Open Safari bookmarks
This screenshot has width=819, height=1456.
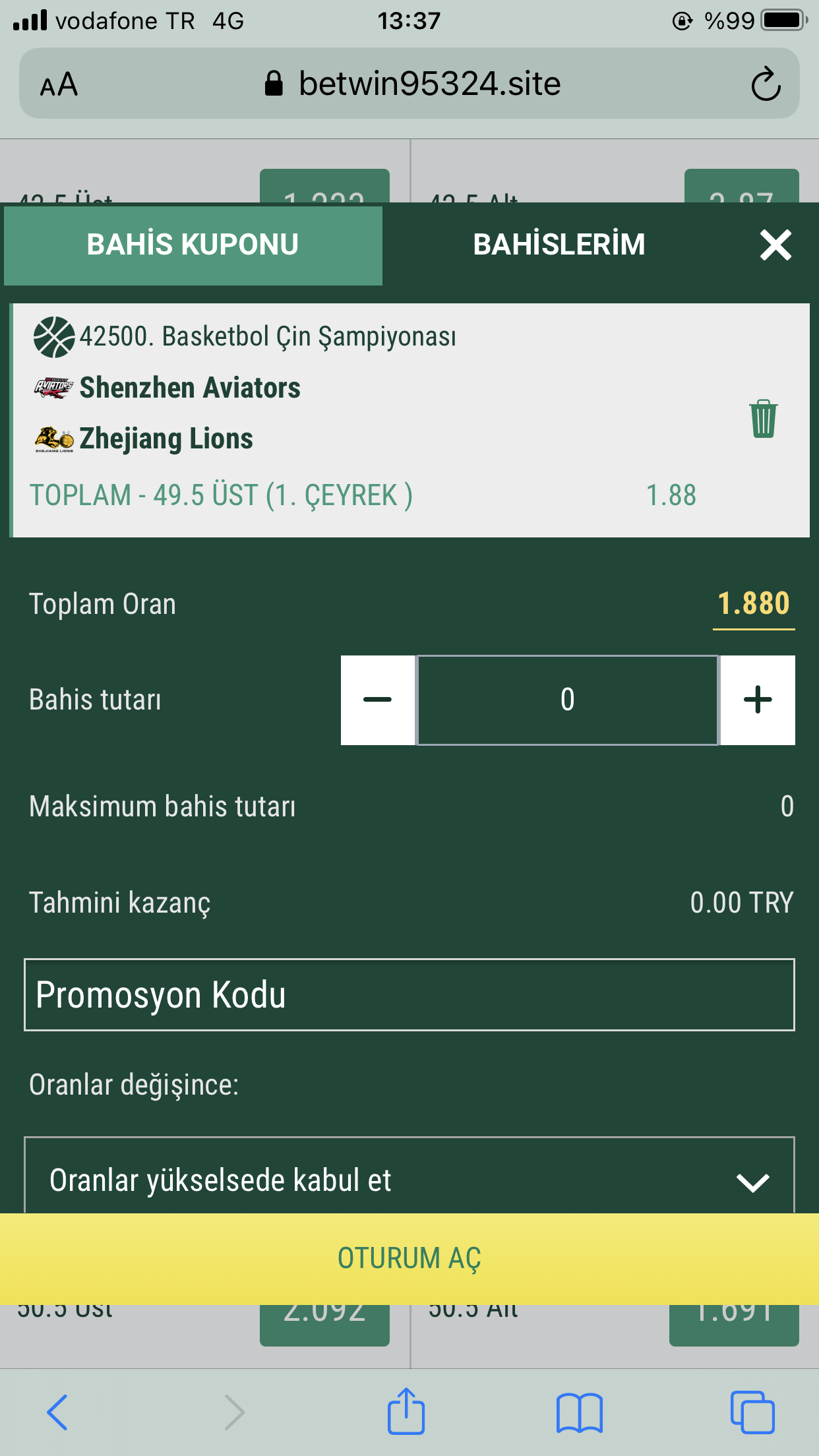(579, 1412)
